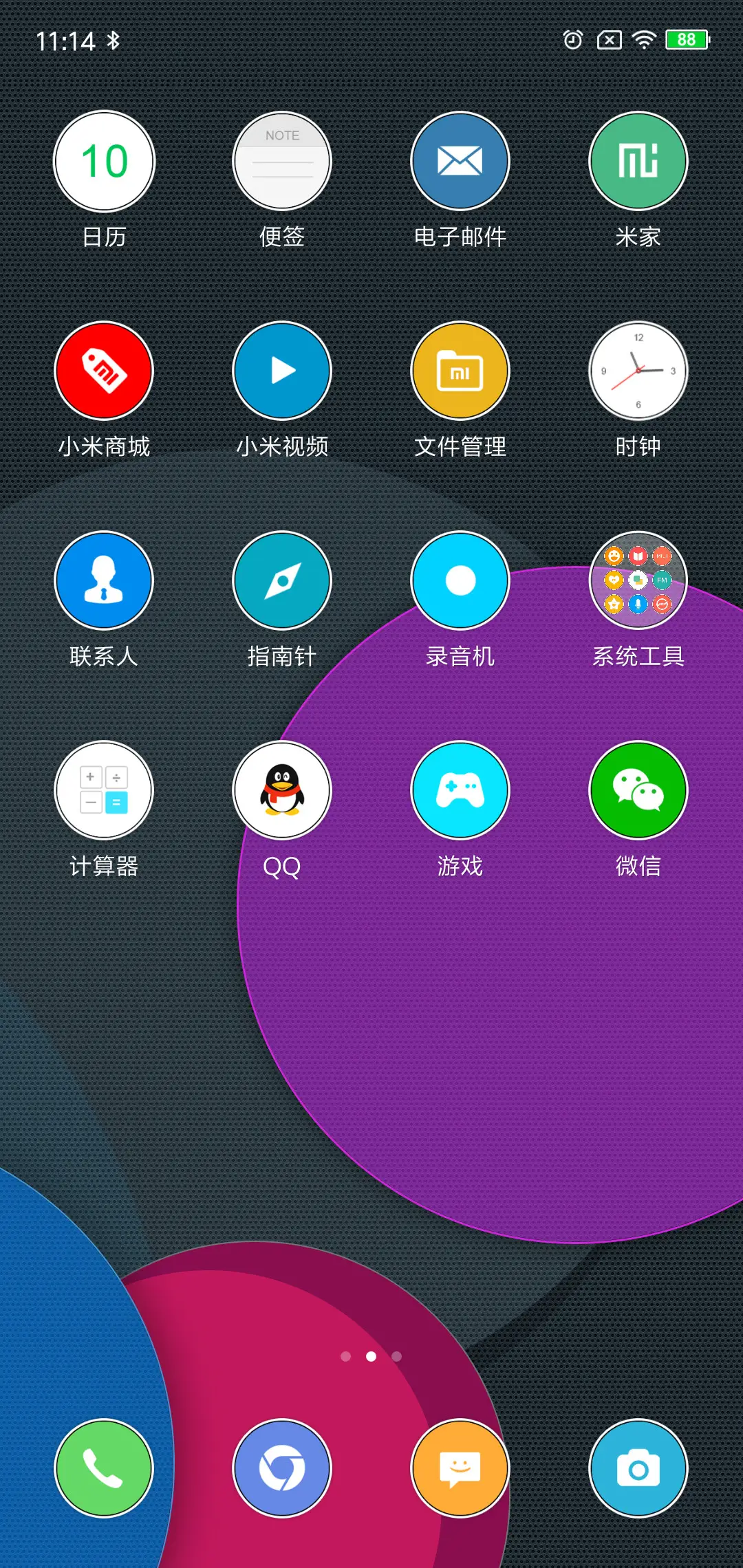The image size is (743, 1568).
Task: Open the WeChat app
Action: click(x=638, y=790)
